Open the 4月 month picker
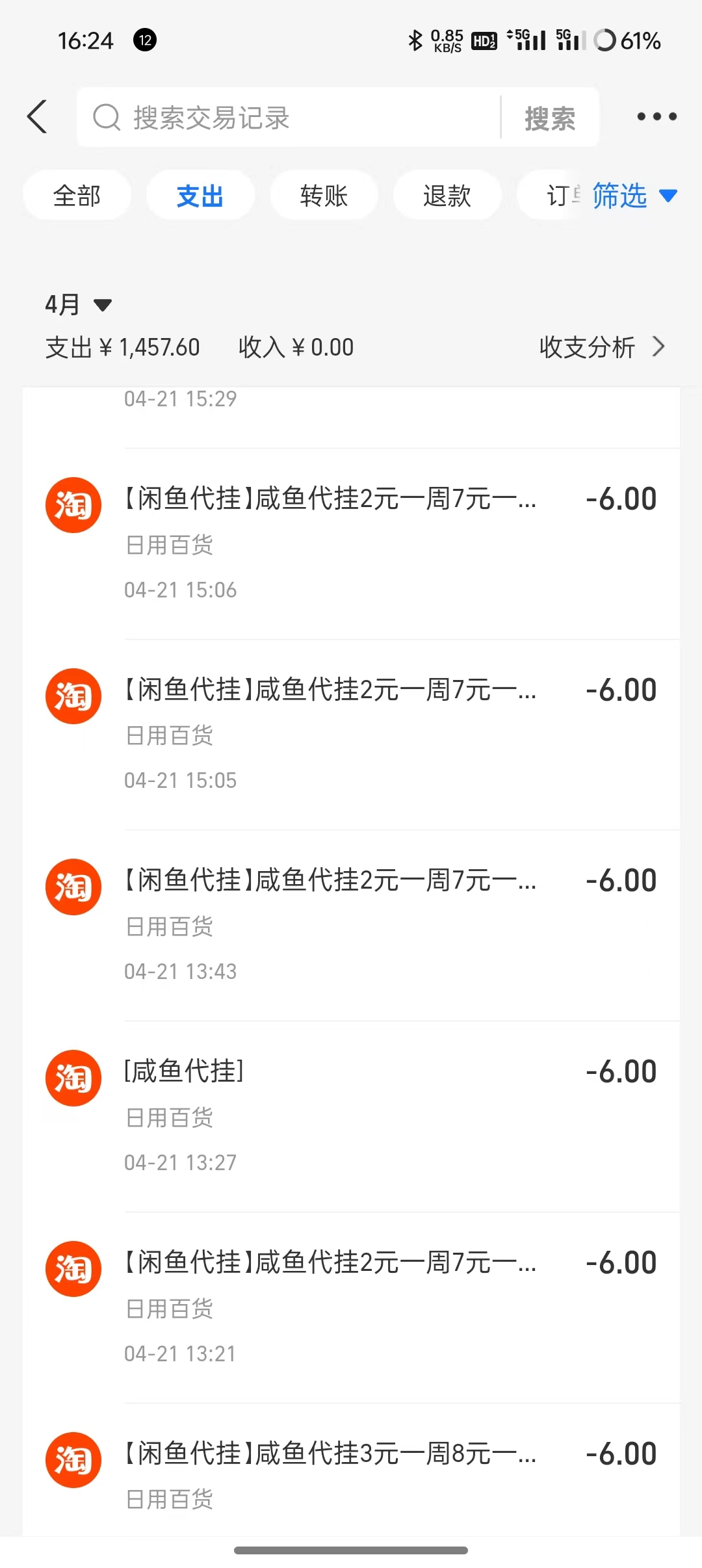This screenshot has width=702, height=1568. pos(78,304)
